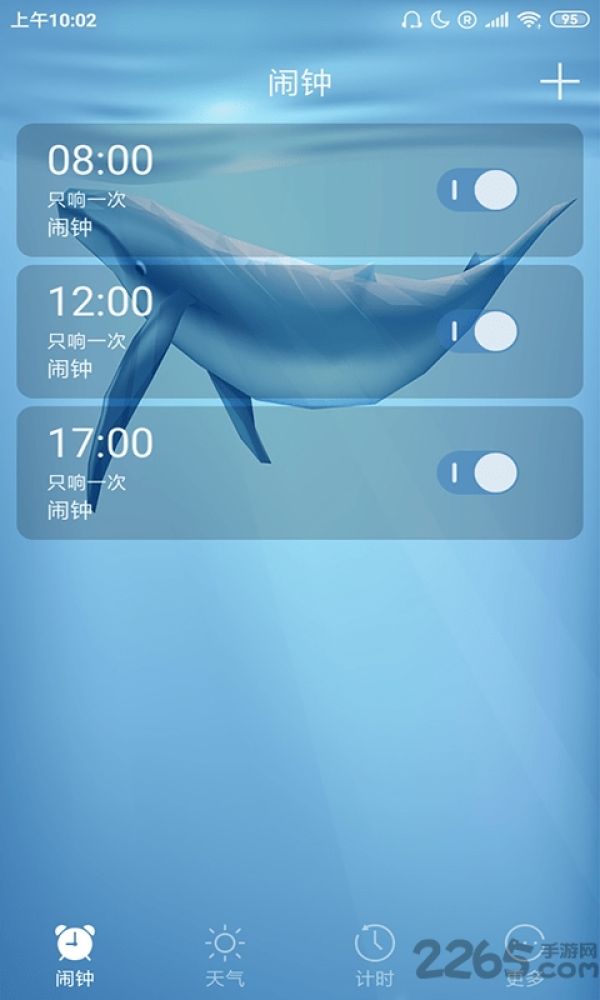
Task: Add a new alarm with plus icon
Action: click(x=559, y=81)
